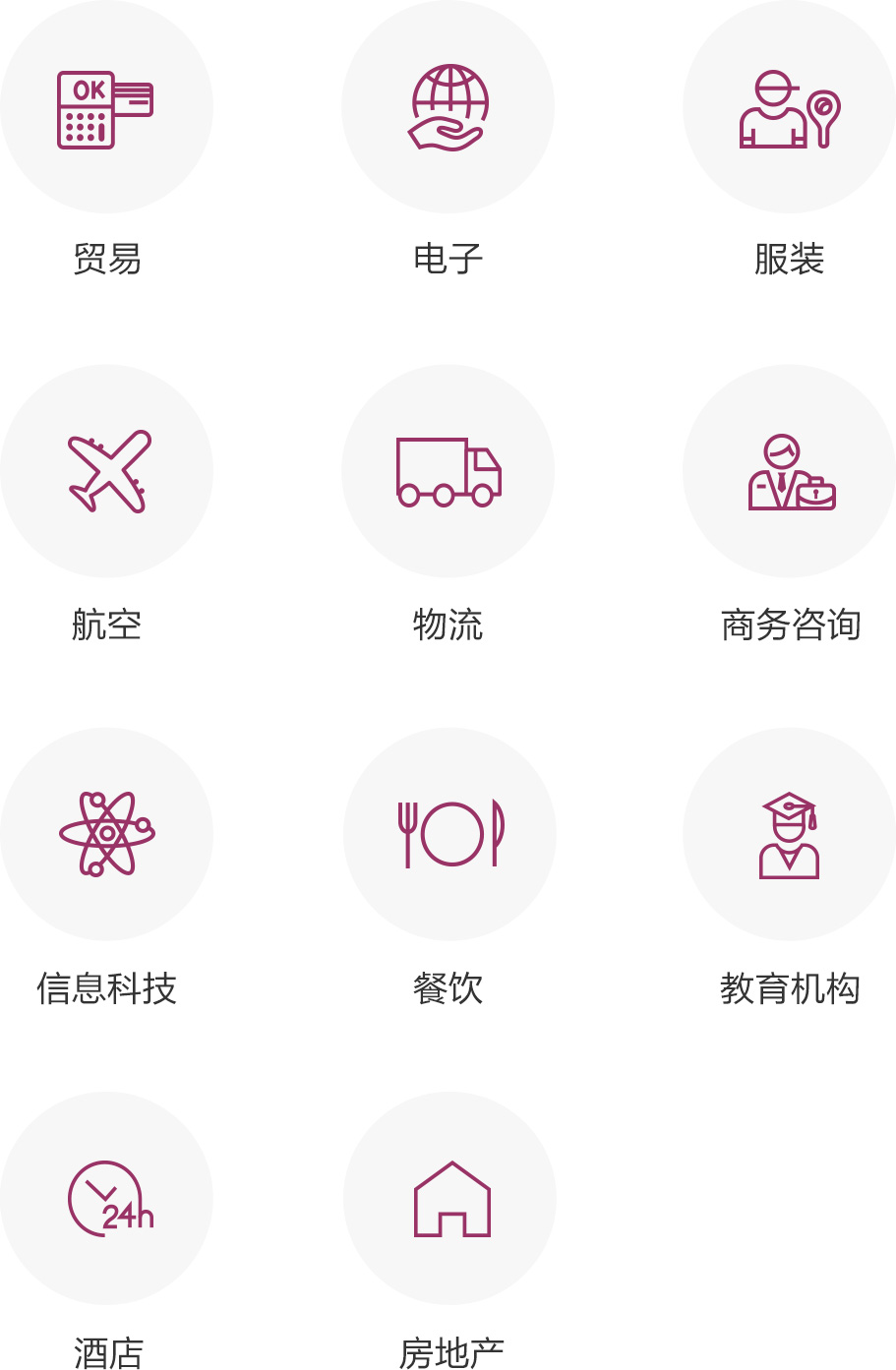
Task: Open the 服装 category label
Action: (x=789, y=257)
